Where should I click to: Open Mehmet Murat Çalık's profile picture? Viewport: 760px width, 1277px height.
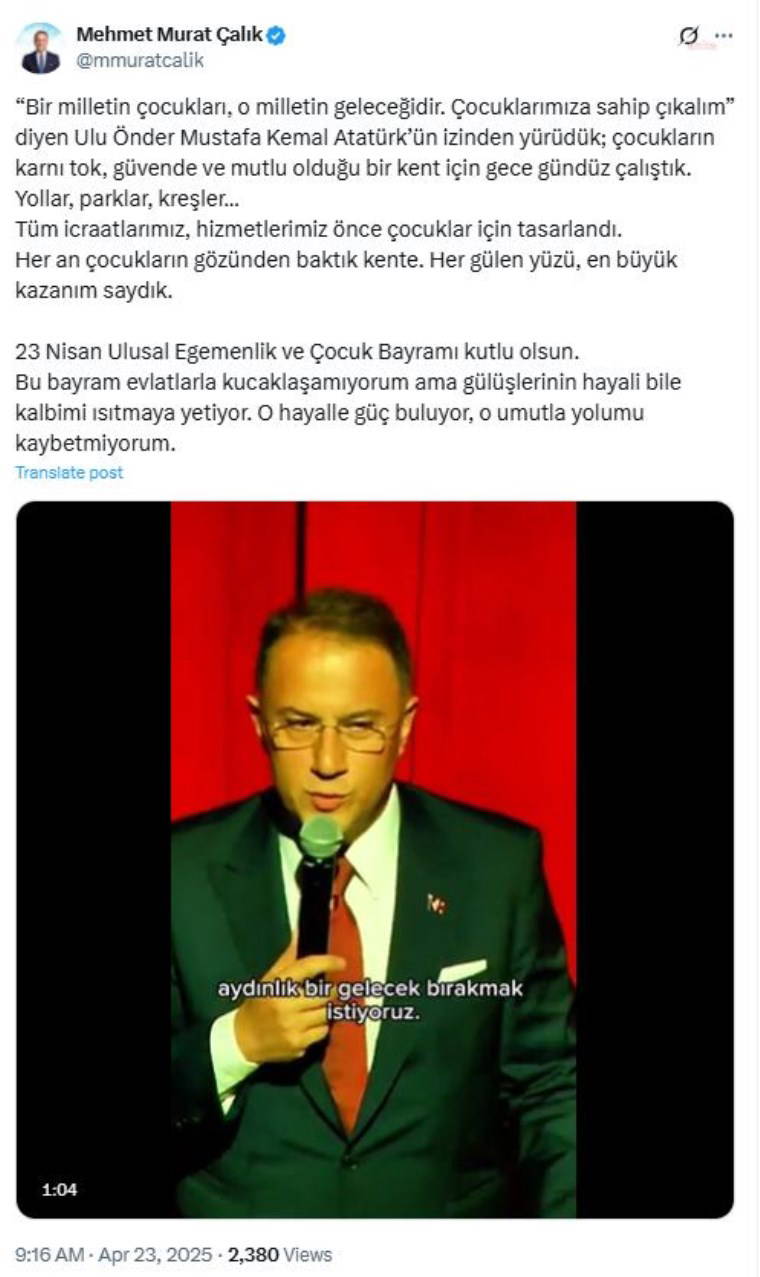pos(40,47)
